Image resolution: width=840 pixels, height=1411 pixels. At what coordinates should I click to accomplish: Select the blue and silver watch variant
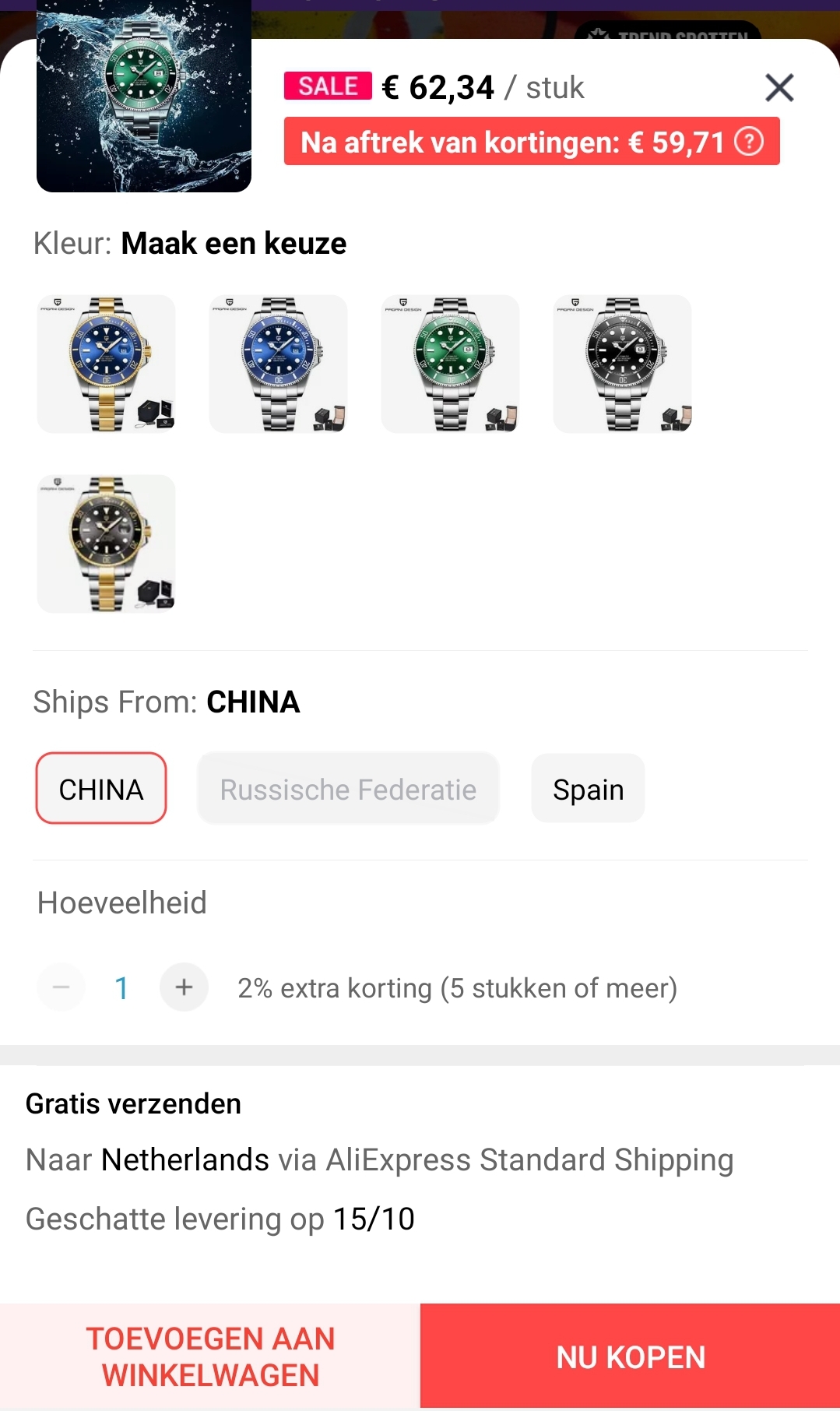(x=279, y=364)
